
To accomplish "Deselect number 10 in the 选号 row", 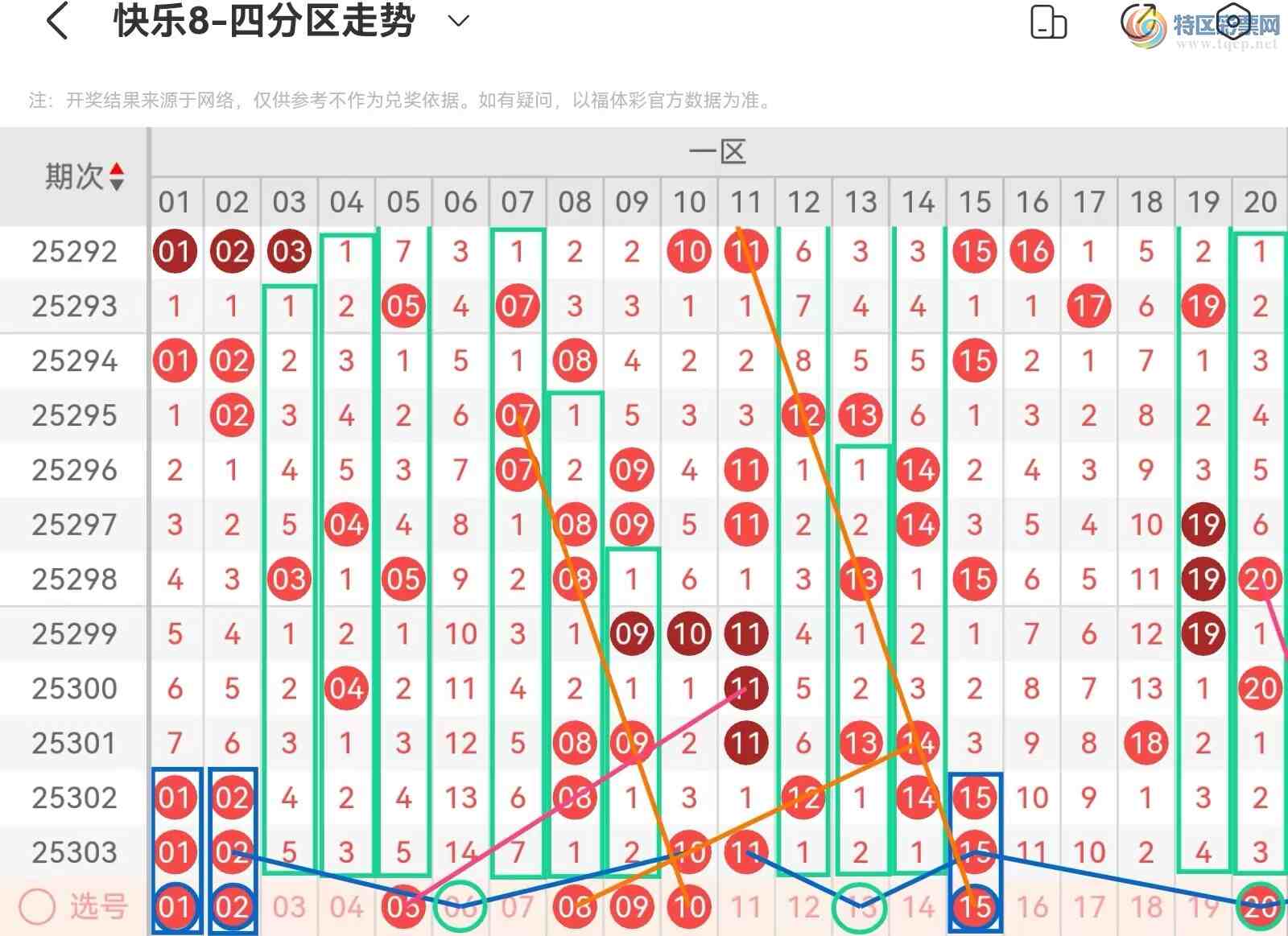I will (689, 907).
